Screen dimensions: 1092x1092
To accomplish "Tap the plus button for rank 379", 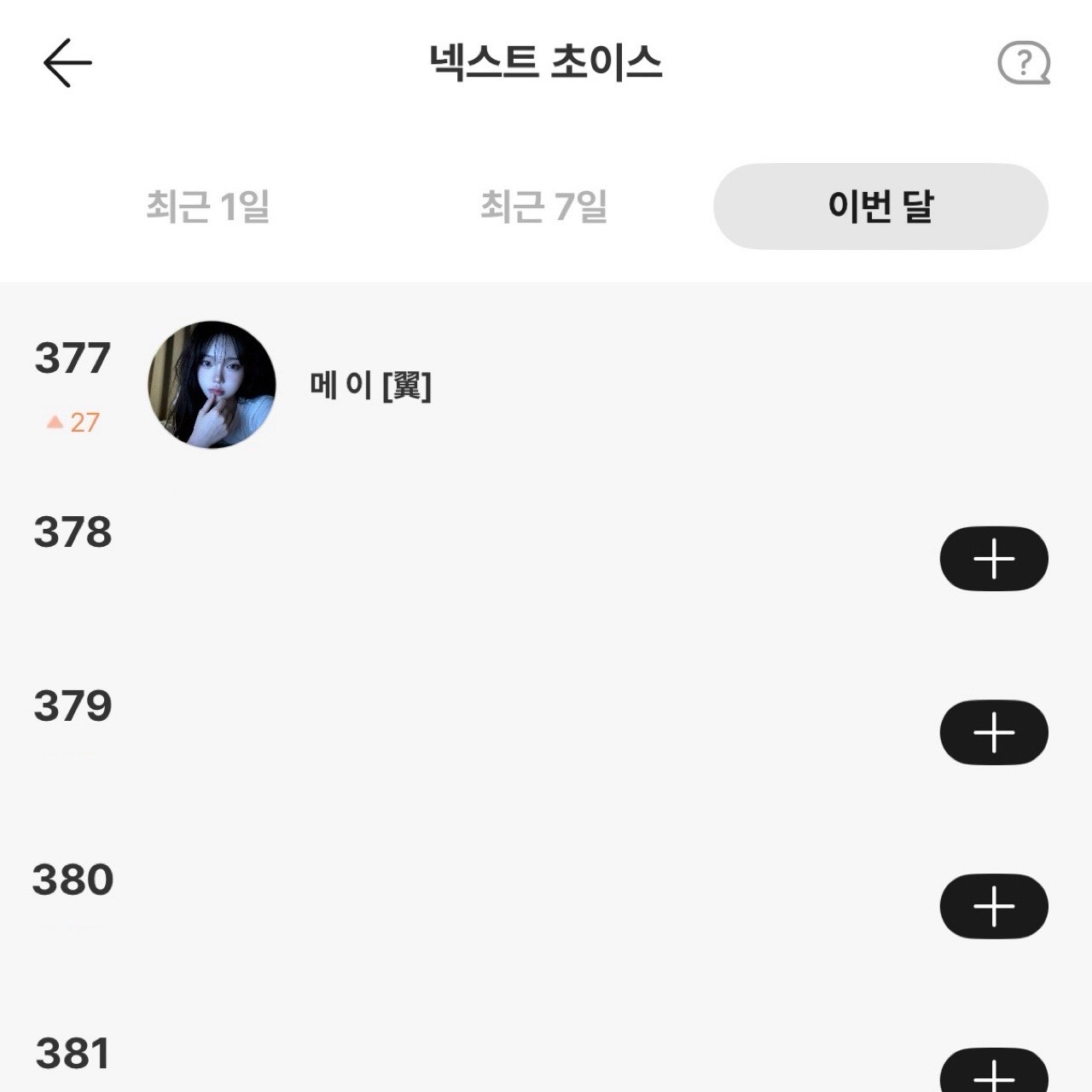I will coord(994,732).
